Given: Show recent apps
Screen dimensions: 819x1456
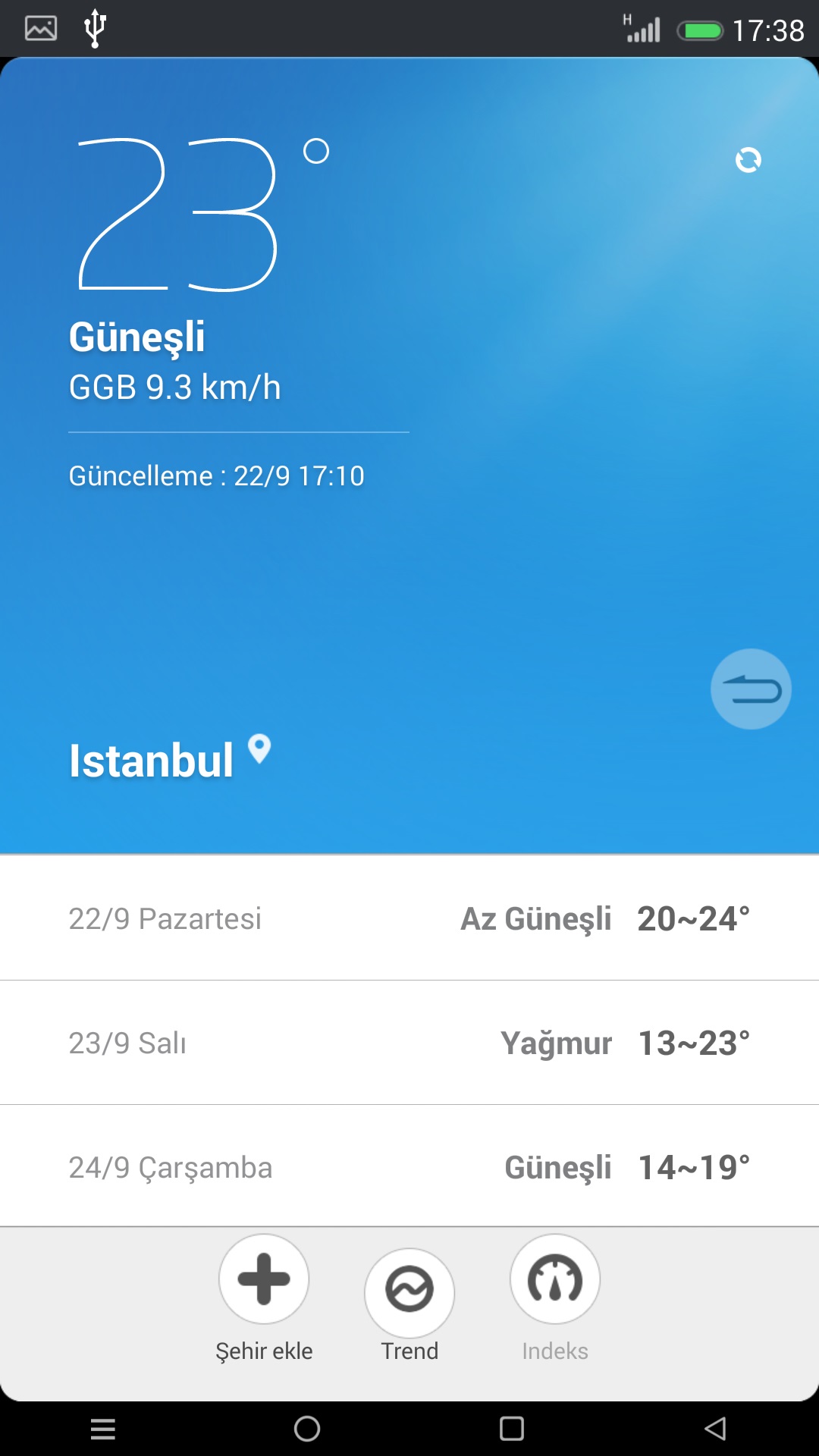Looking at the screenshot, I should click(x=512, y=1429).
